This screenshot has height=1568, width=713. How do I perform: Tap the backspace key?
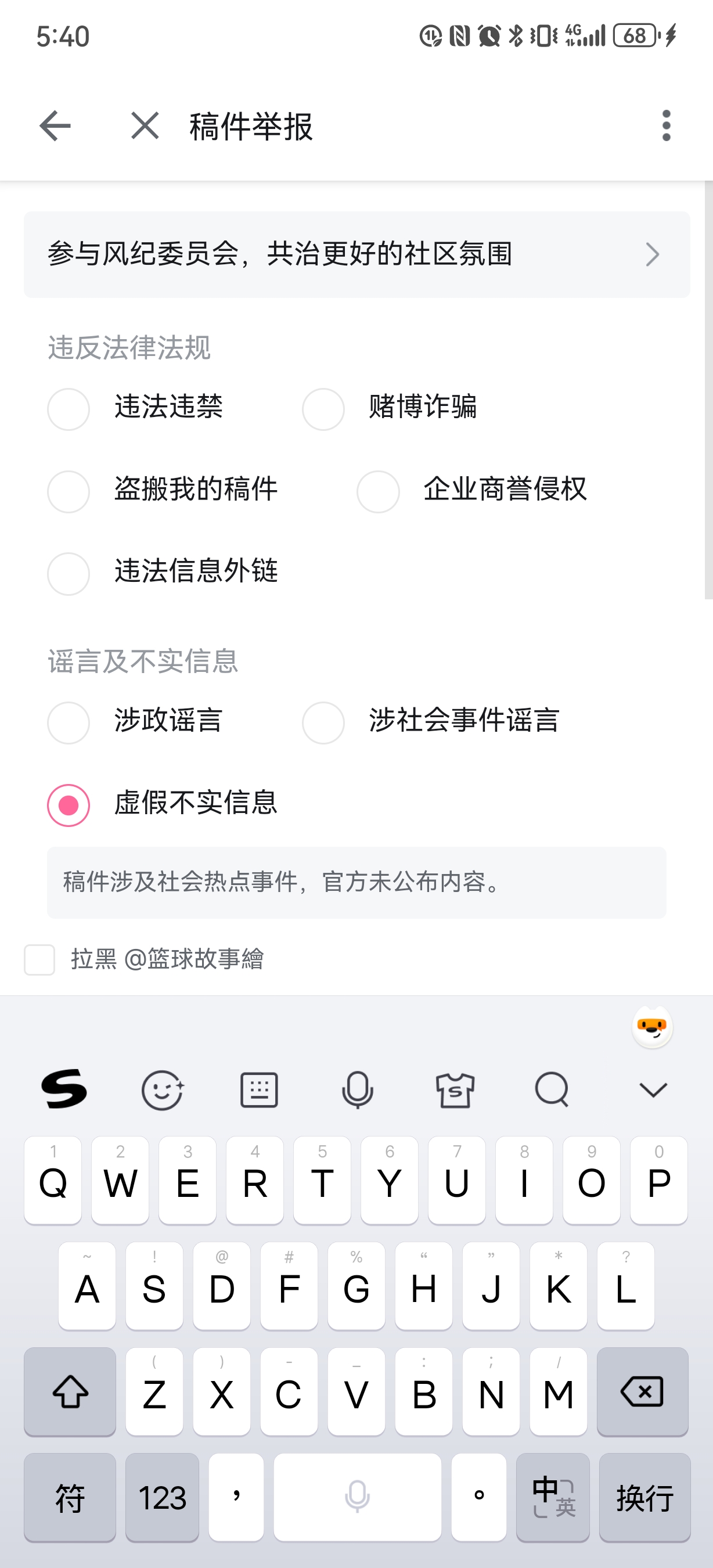[x=642, y=1391]
